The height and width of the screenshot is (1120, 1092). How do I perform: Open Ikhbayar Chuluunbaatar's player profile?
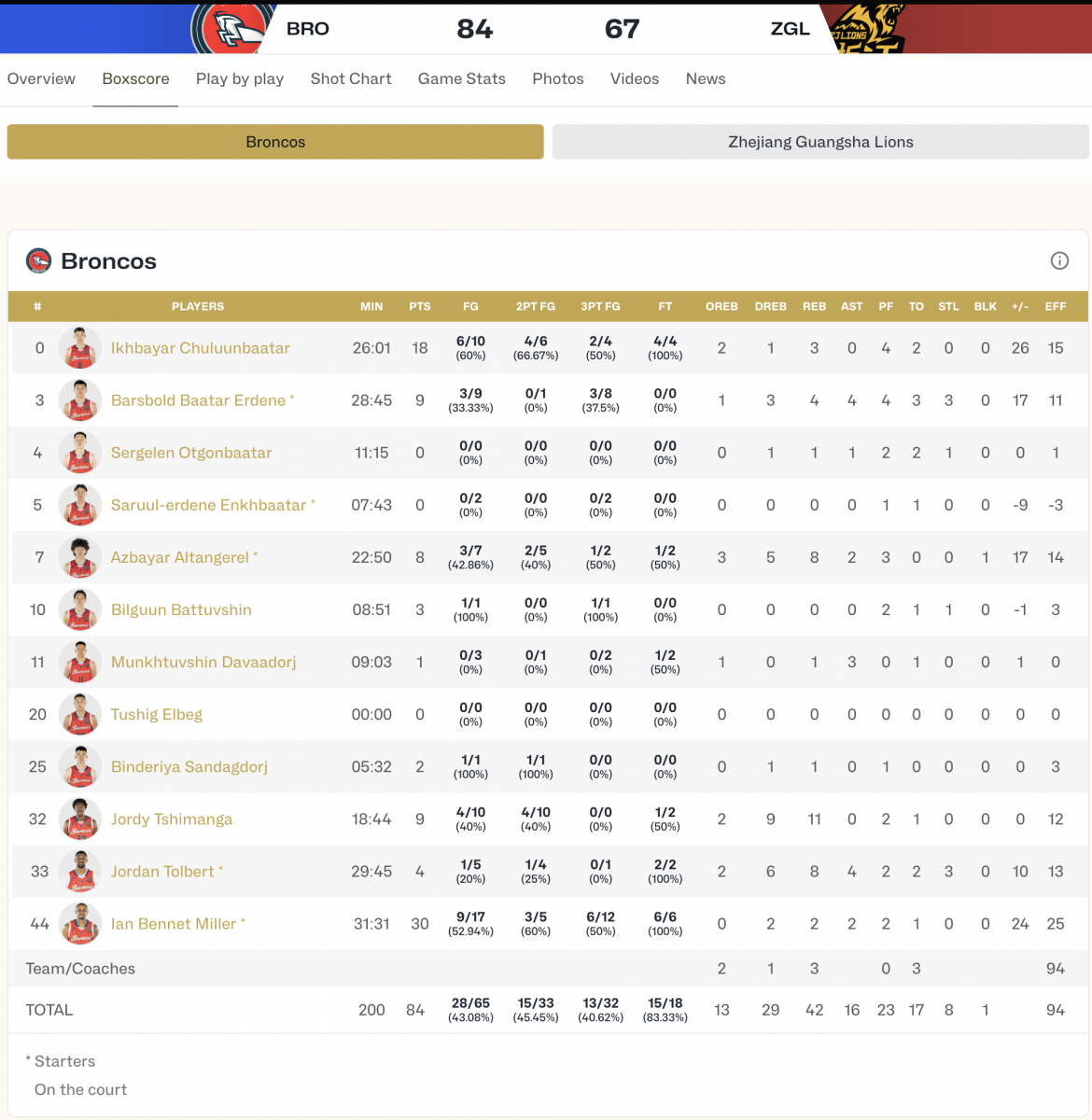tap(200, 348)
